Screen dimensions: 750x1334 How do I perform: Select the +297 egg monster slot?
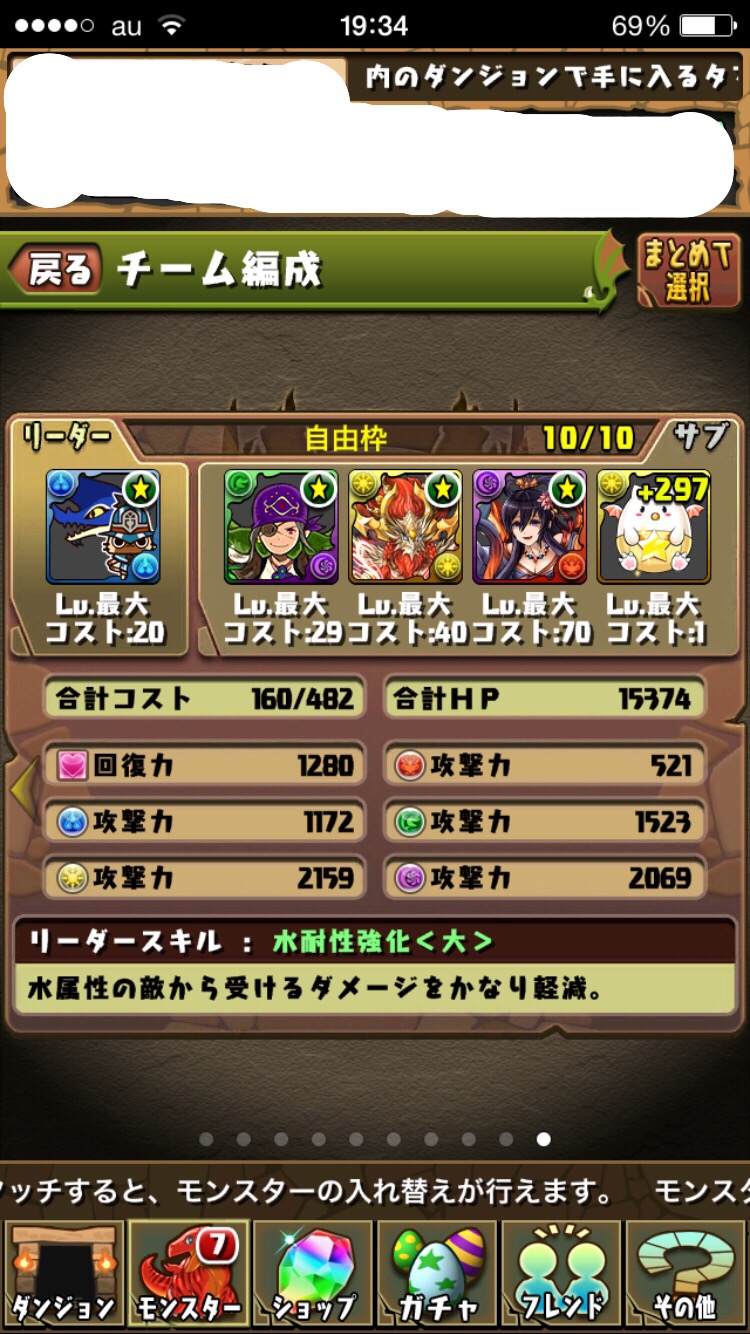(653, 527)
